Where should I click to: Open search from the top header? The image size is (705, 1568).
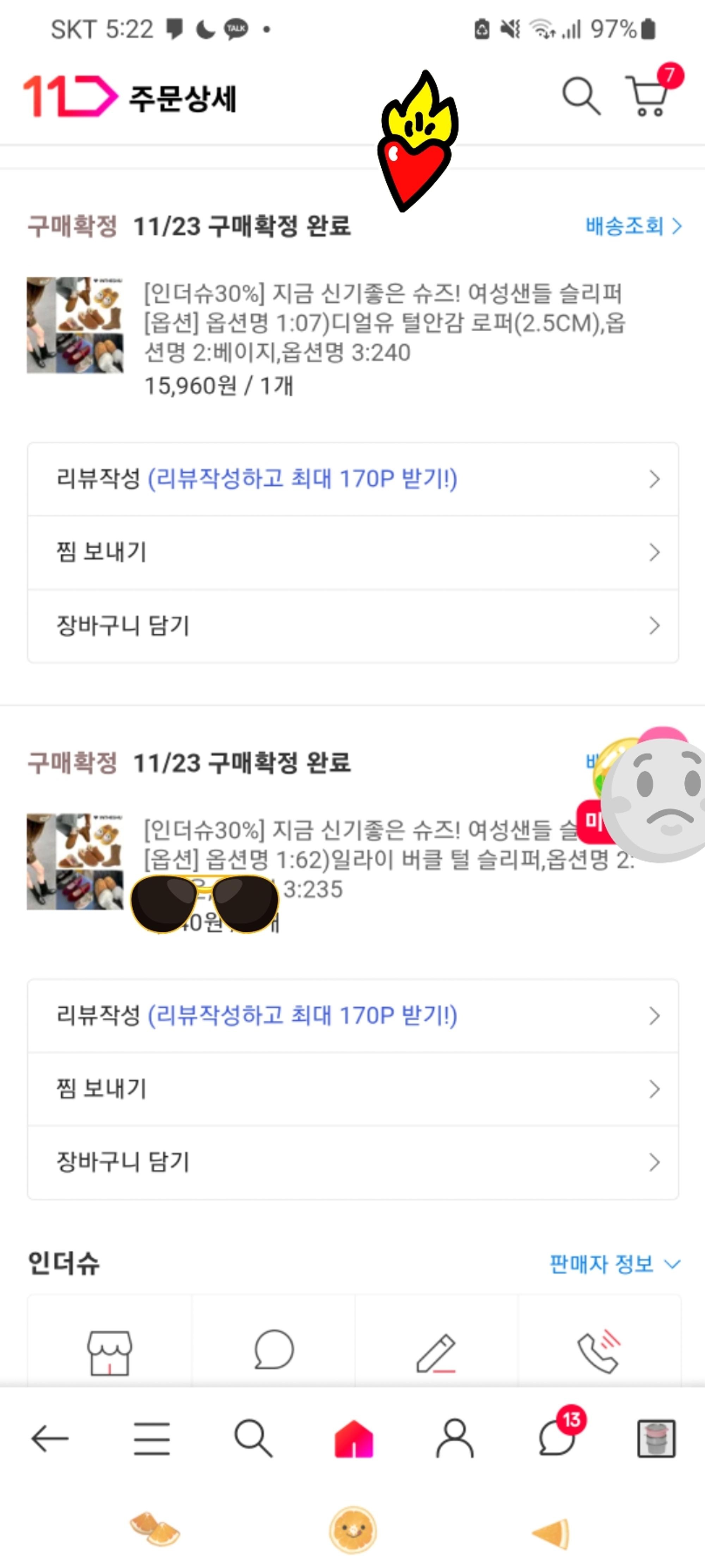coord(581,96)
